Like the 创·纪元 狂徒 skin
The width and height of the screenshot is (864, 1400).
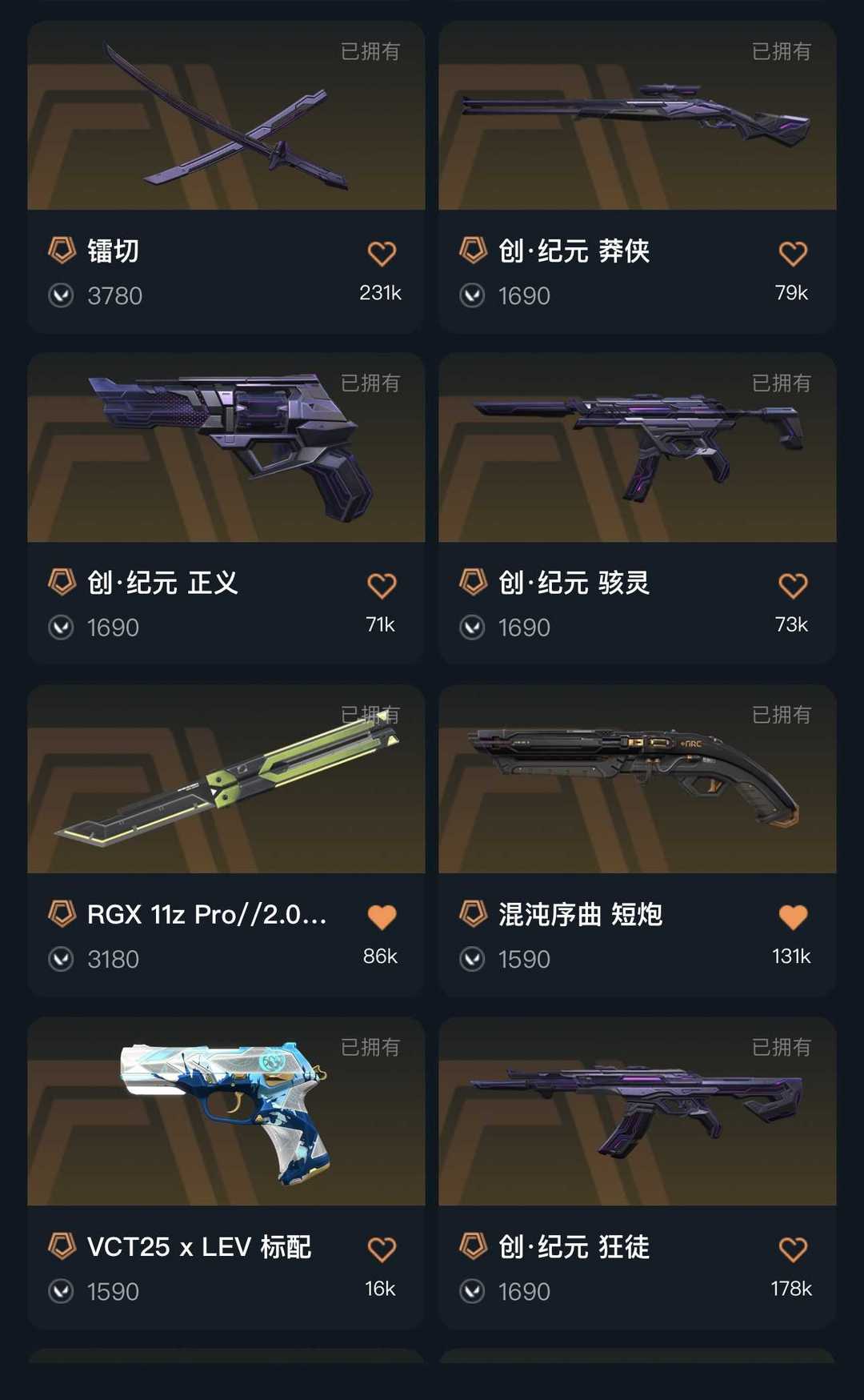point(793,1250)
